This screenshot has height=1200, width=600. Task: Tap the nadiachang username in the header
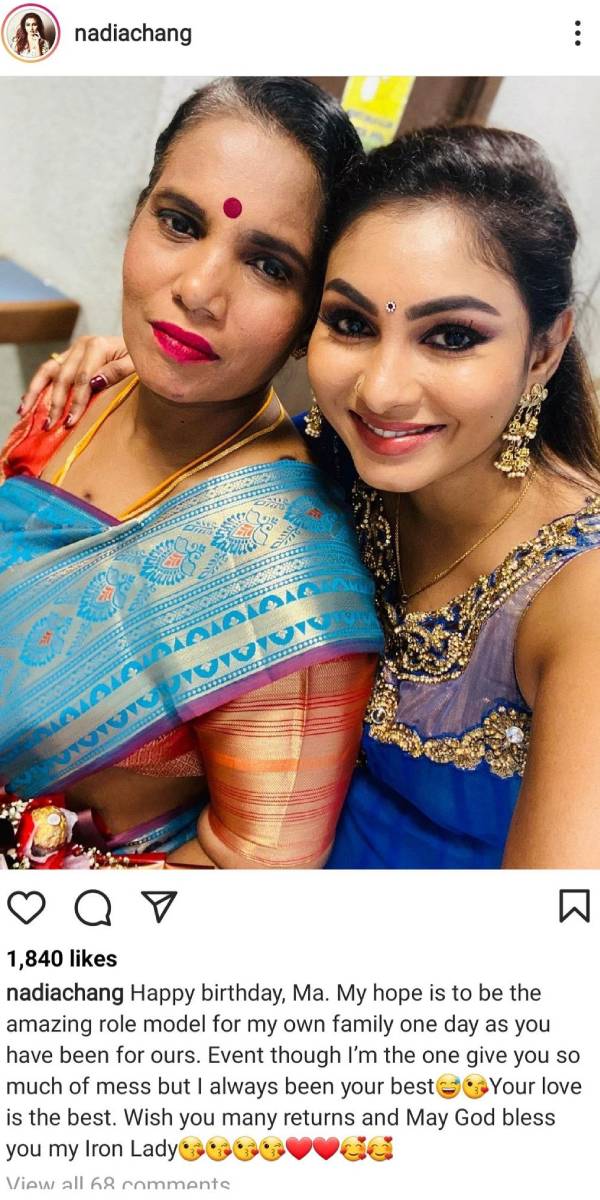(133, 34)
